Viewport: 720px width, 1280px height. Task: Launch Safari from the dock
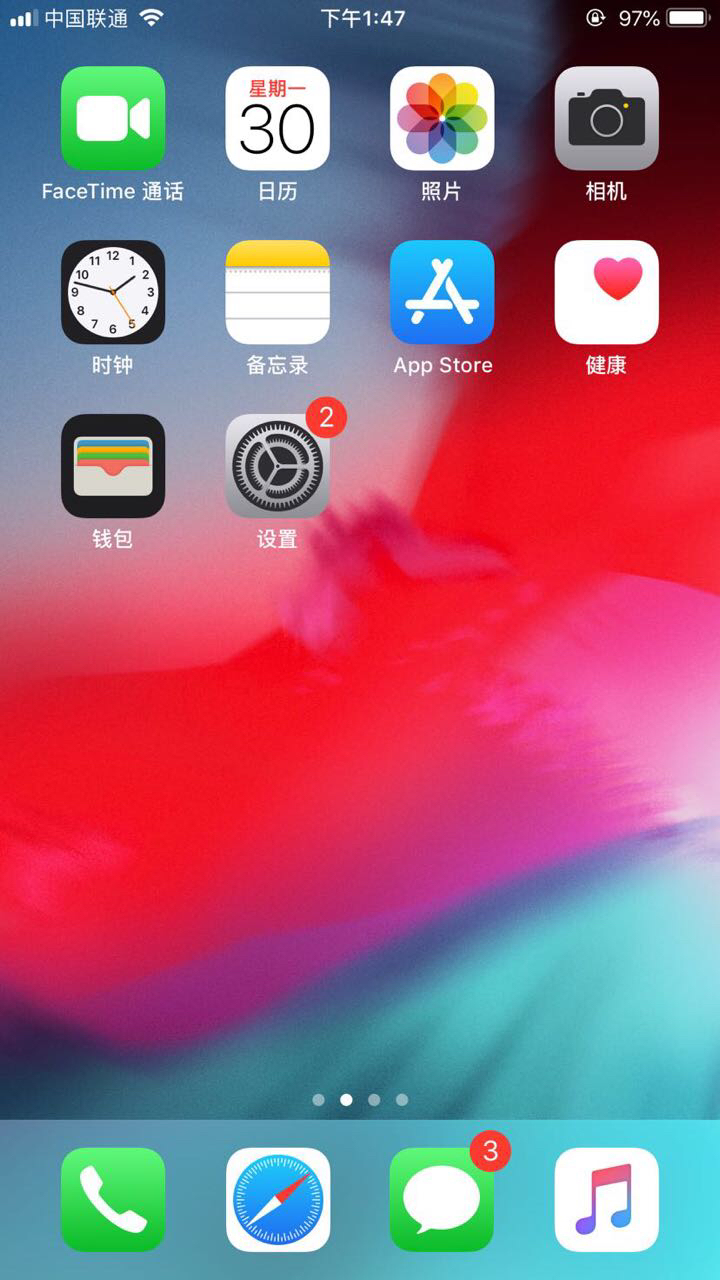(277, 1199)
